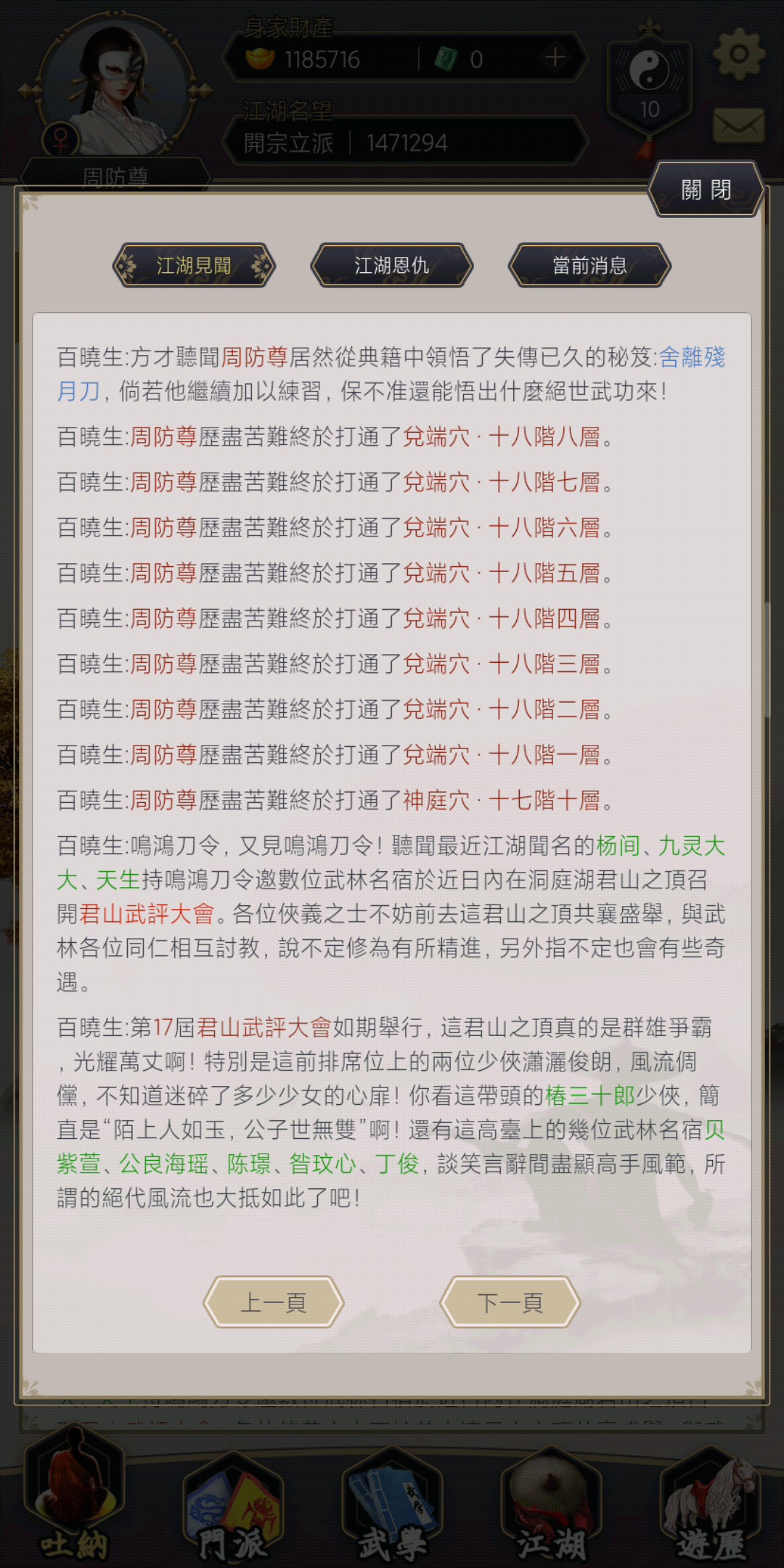This screenshot has height=1568, width=784.
Task: Open the 舍離殘月刀 secret manual link
Action: pyautogui.click(x=691, y=357)
